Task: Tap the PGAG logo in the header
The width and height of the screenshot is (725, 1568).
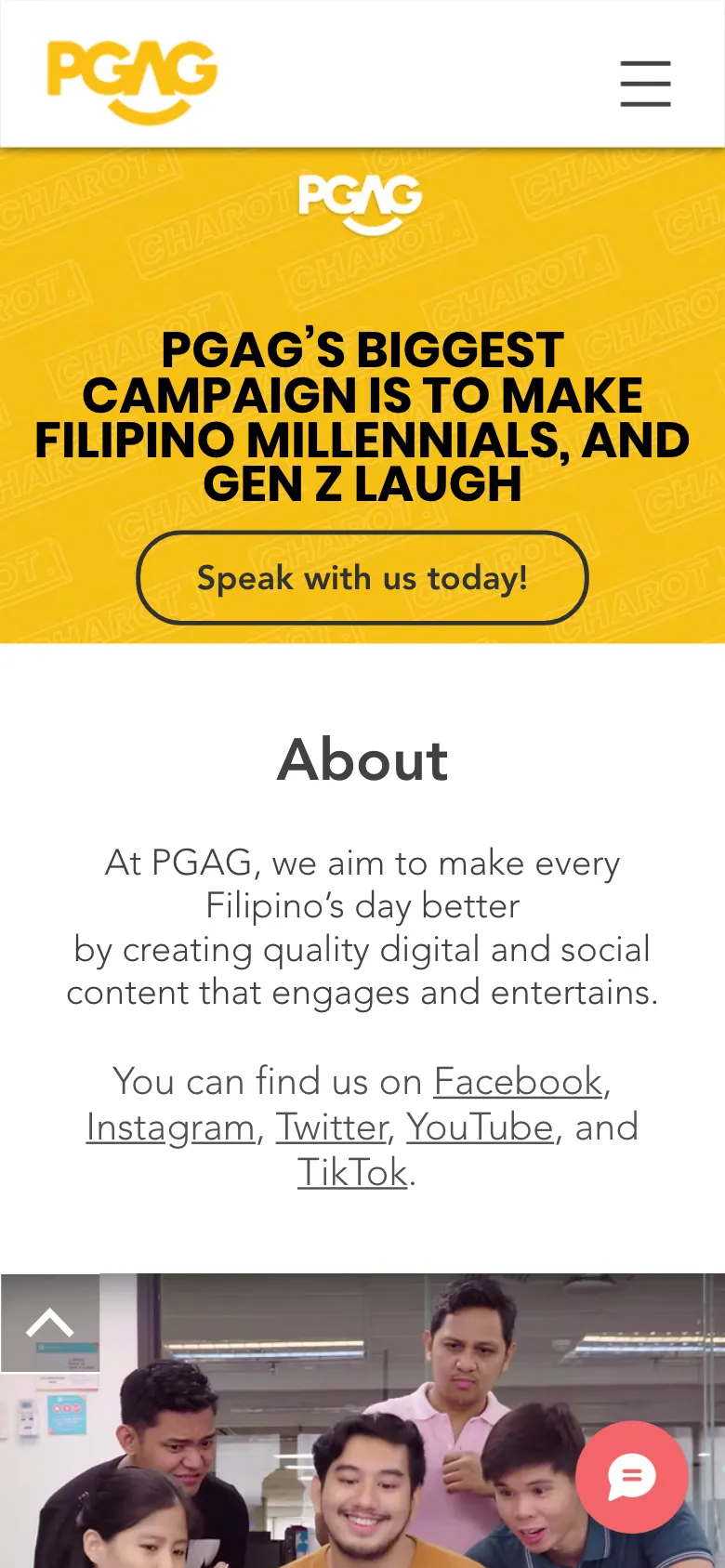Action: [132, 82]
